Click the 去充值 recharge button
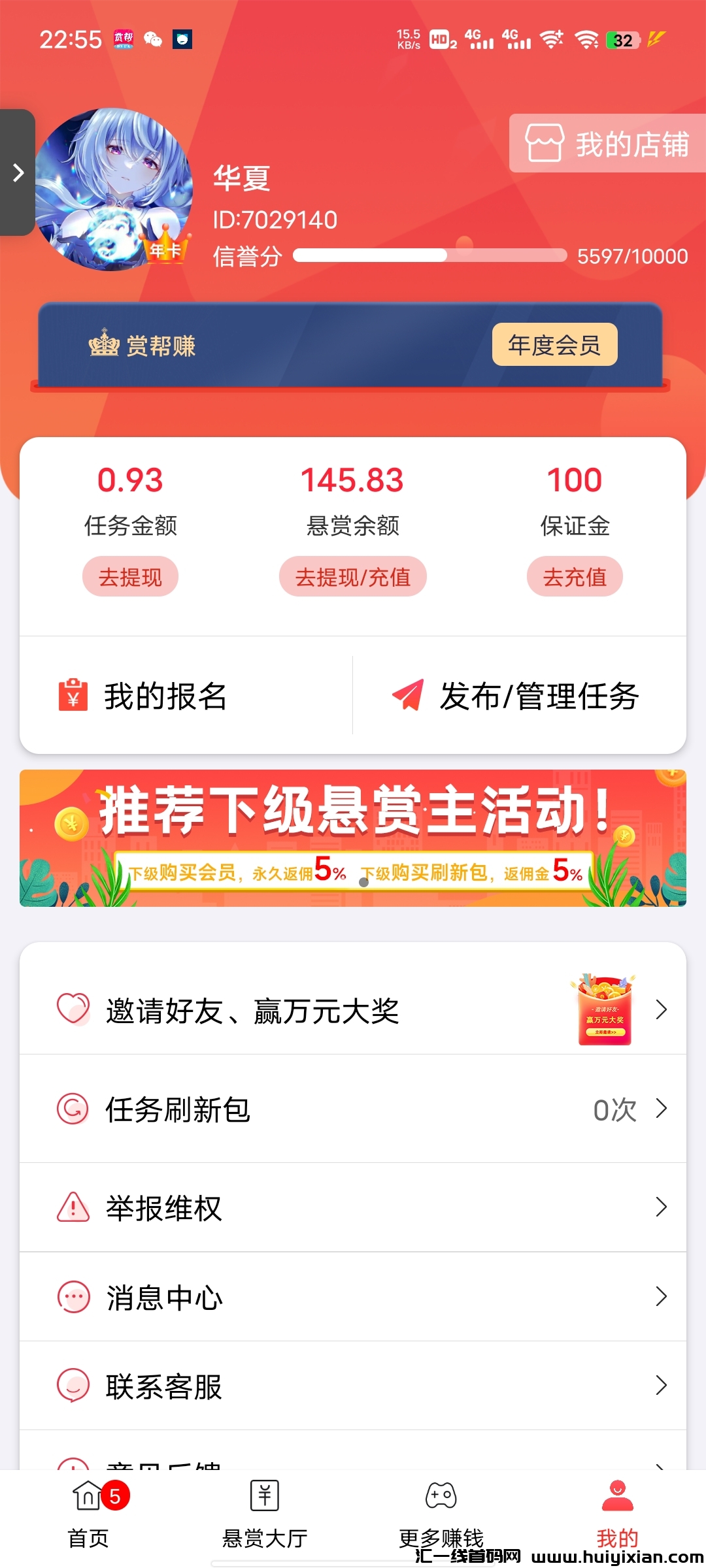 tap(575, 576)
